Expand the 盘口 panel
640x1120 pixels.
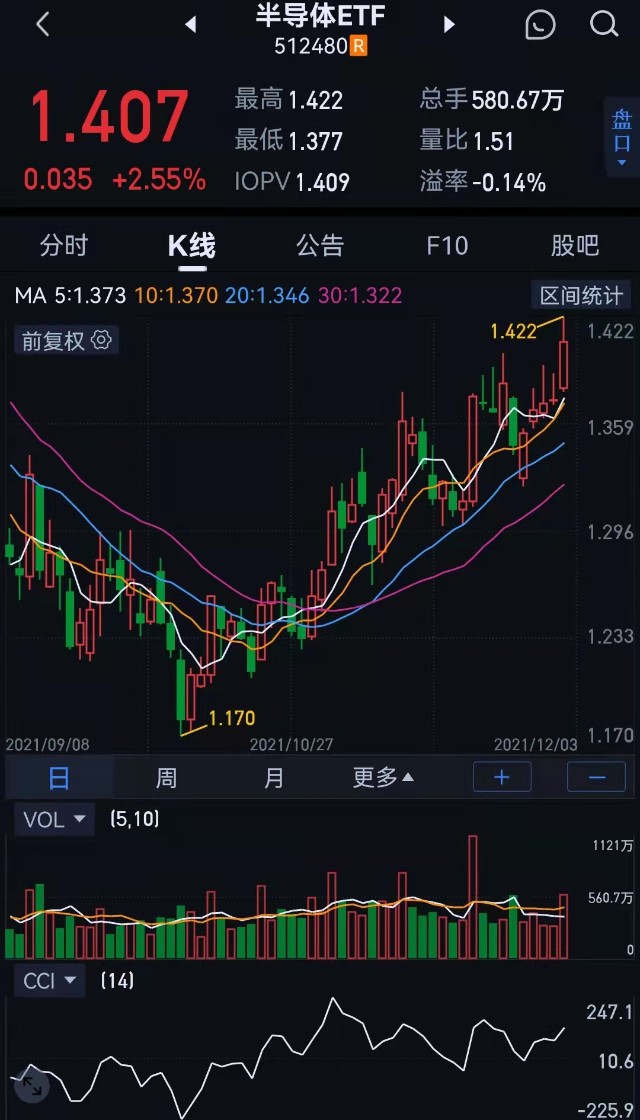[x=621, y=137]
